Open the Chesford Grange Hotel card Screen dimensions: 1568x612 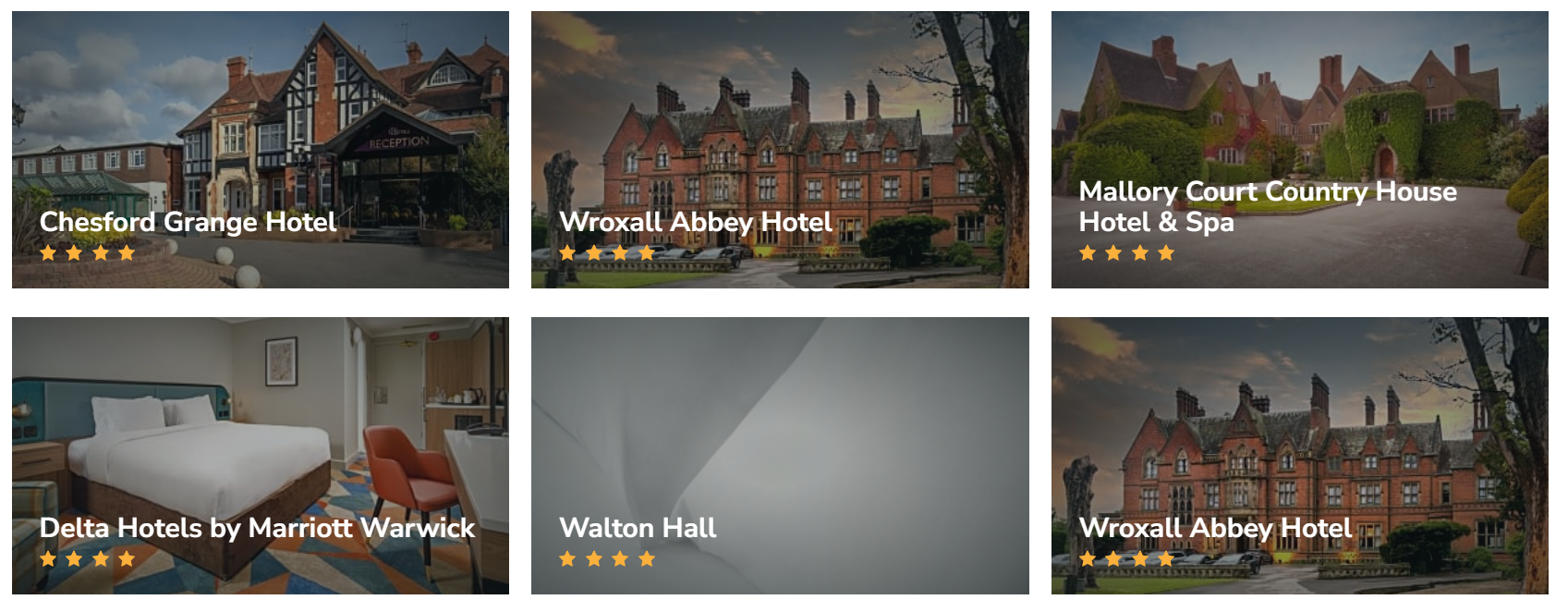click(260, 150)
